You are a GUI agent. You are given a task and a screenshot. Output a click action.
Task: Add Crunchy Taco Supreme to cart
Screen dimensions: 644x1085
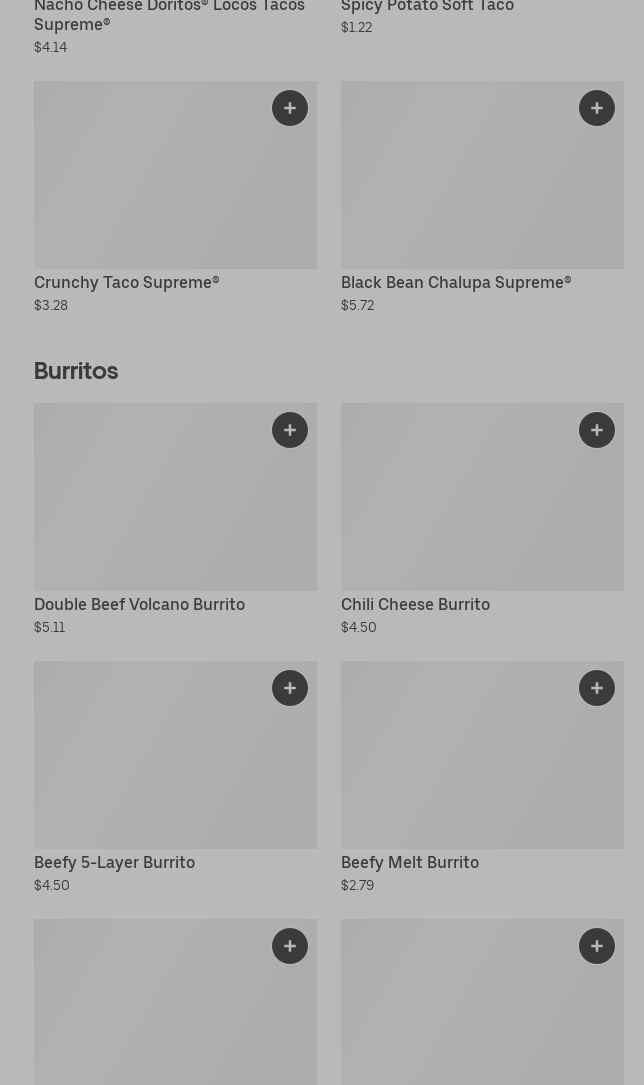(290, 108)
